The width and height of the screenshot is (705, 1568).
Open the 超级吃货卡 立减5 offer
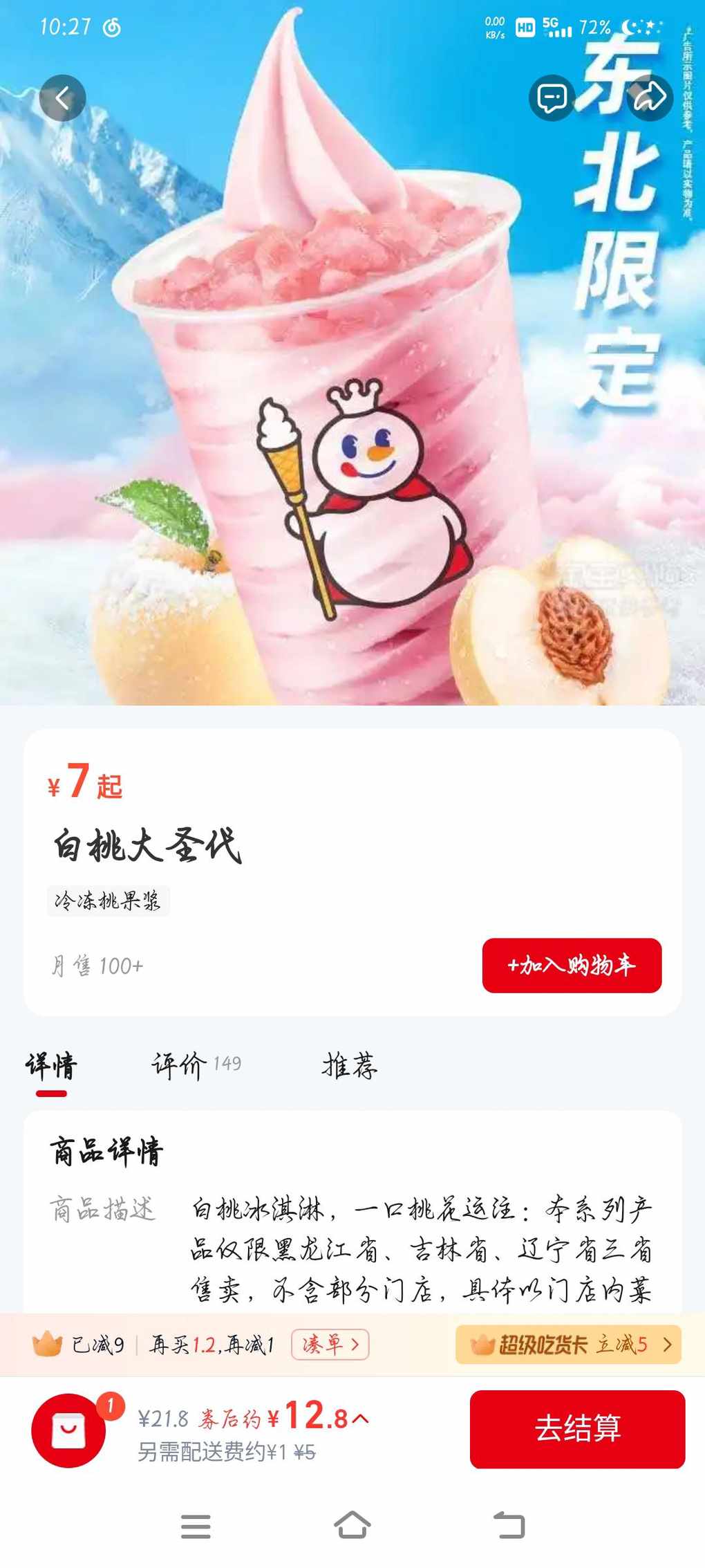pyautogui.click(x=568, y=1344)
